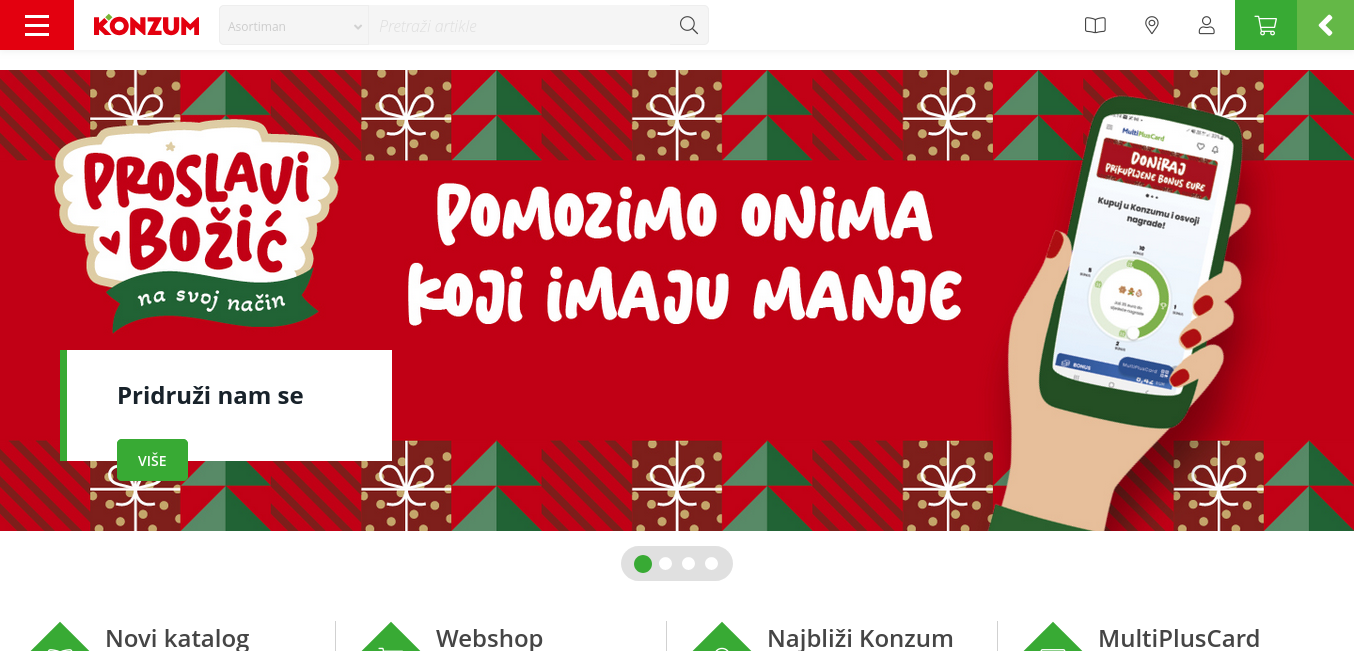The height and width of the screenshot is (651, 1366).
Task: Open the Webshop link
Action: tap(489, 637)
